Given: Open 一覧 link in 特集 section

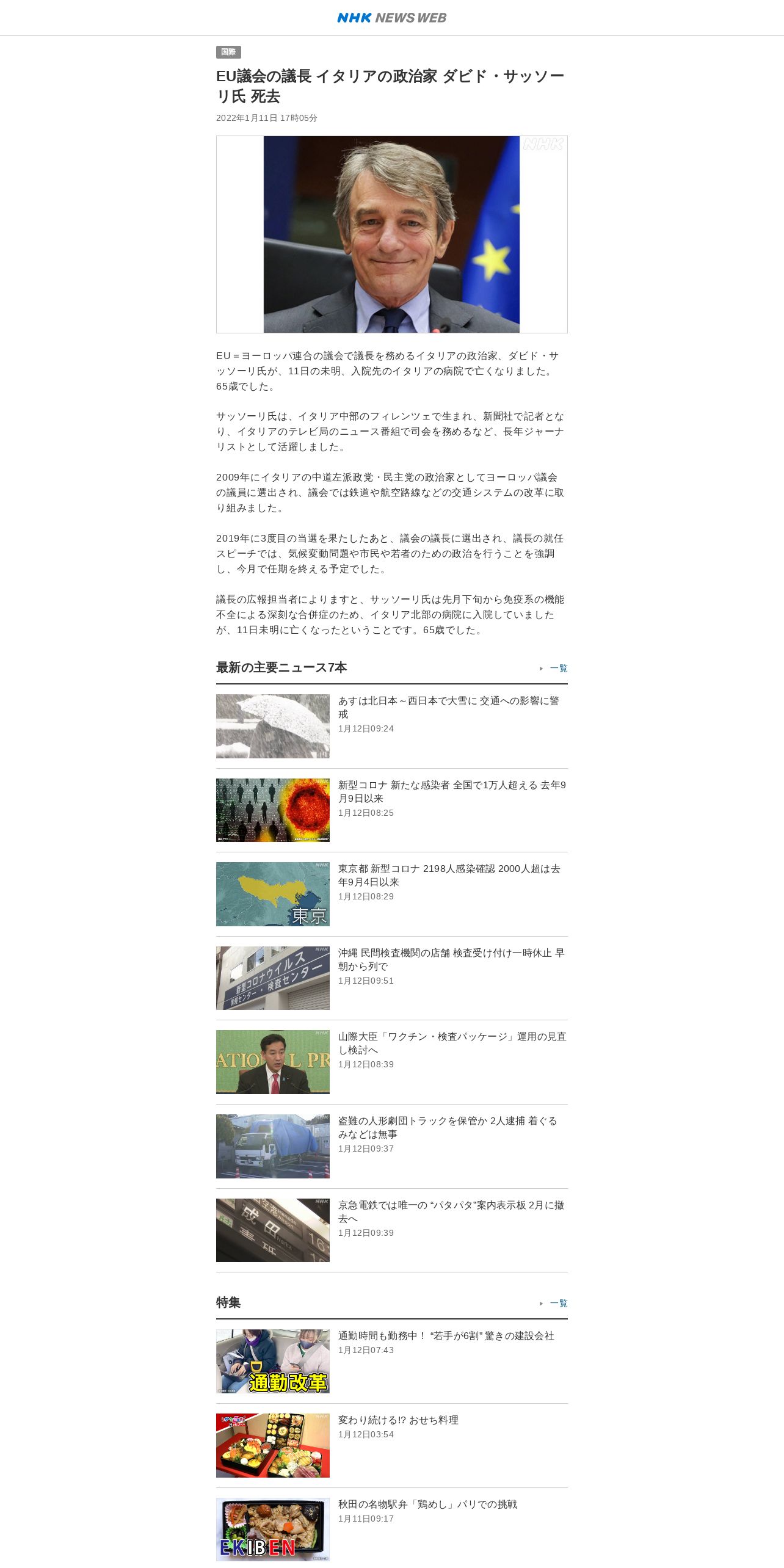Looking at the screenshot, I should coord(558,1303).
